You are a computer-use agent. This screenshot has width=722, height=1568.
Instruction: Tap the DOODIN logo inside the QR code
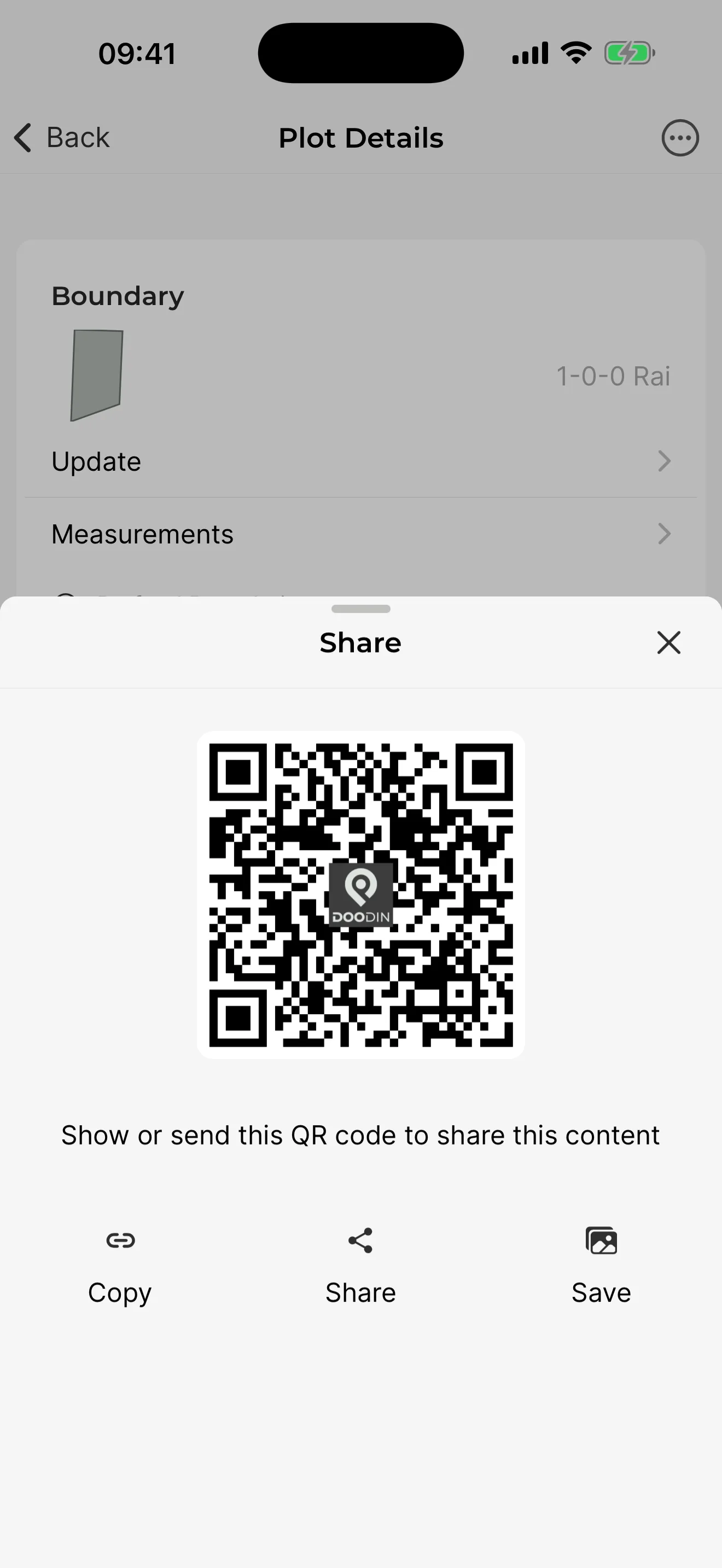[360, 895]
